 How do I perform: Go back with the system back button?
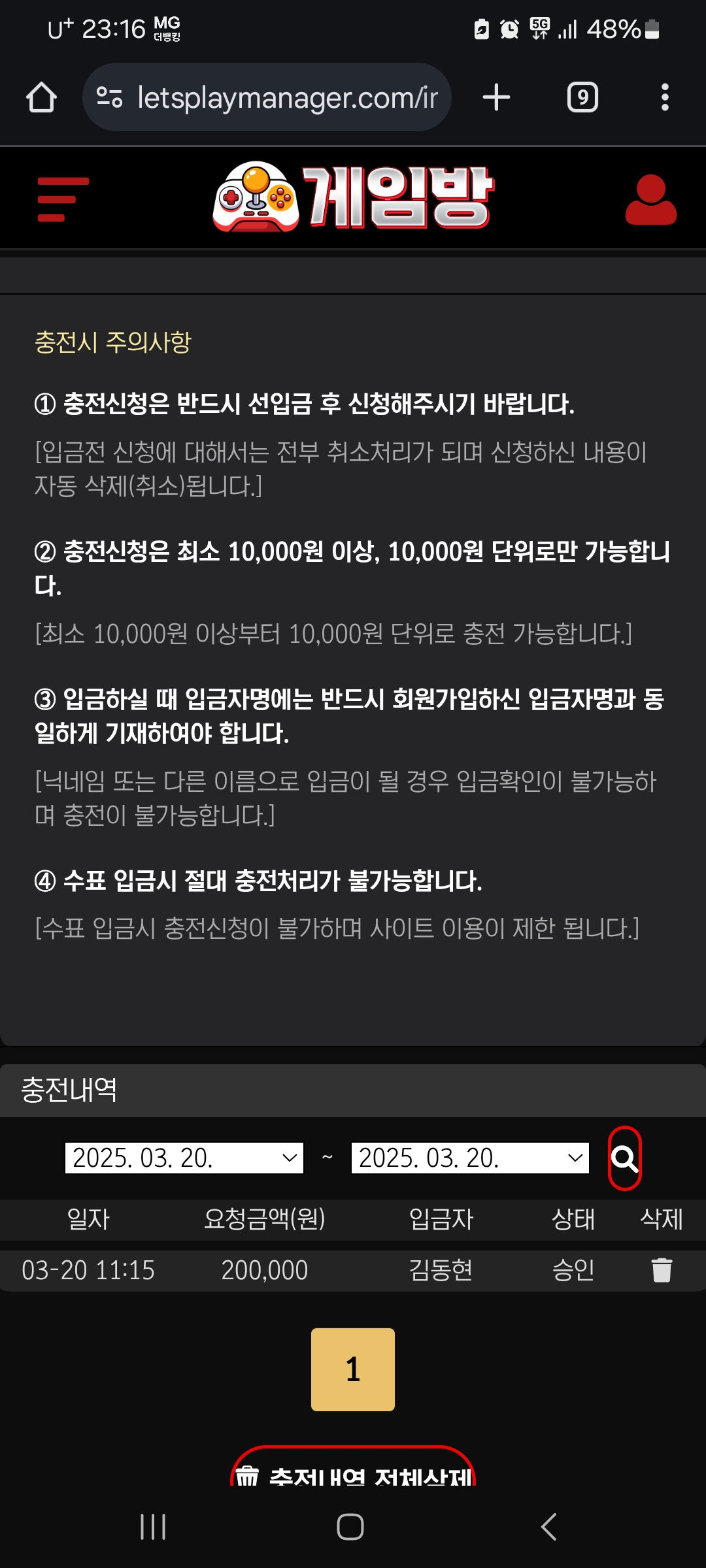pos(549,1527)
